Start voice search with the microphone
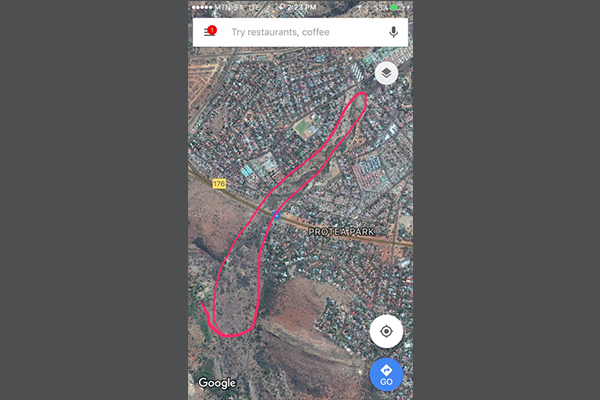 point(393,32)
